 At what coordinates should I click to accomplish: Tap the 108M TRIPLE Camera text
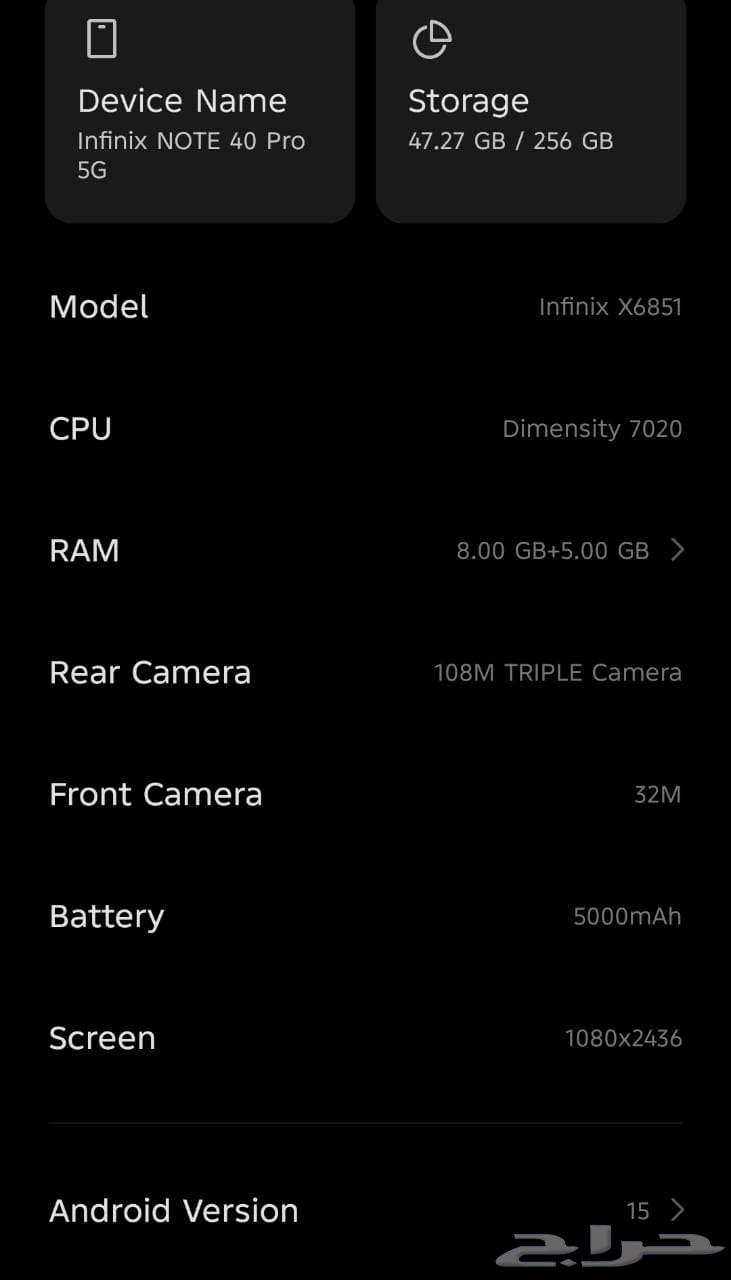tap(557, 672)
